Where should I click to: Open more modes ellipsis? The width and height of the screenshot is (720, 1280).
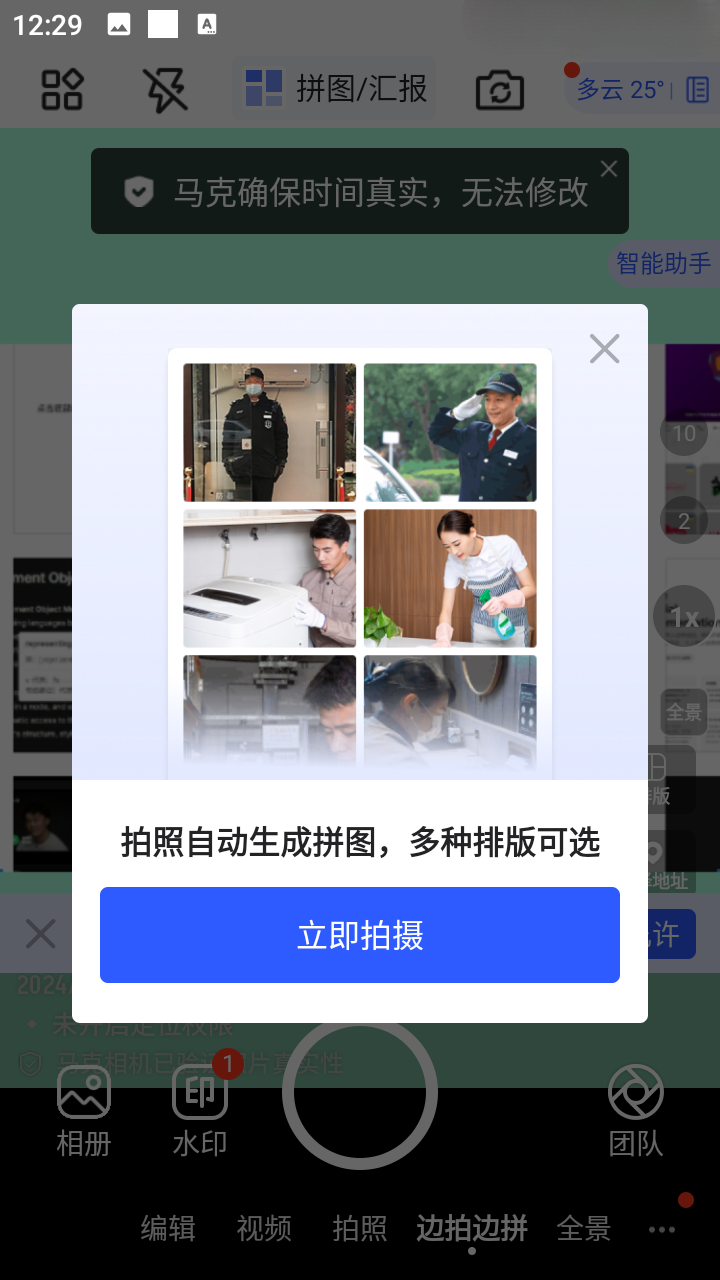pyautogui.click(x=662, y=1229)
